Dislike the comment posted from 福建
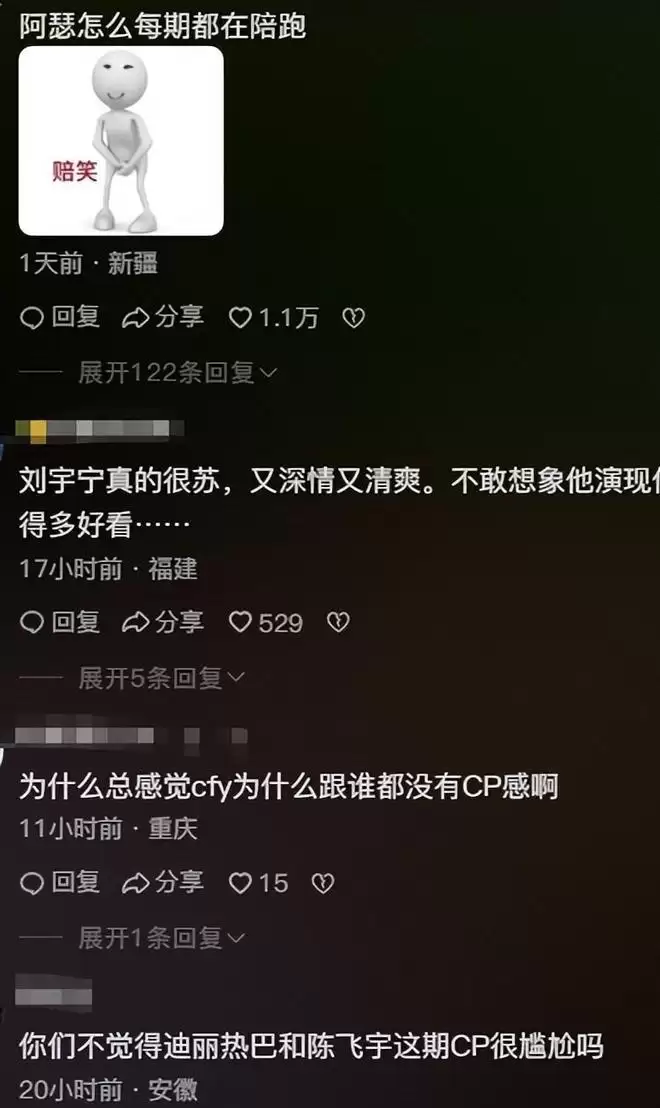Screen dimensions: 660x1108 tap(338, 622)
